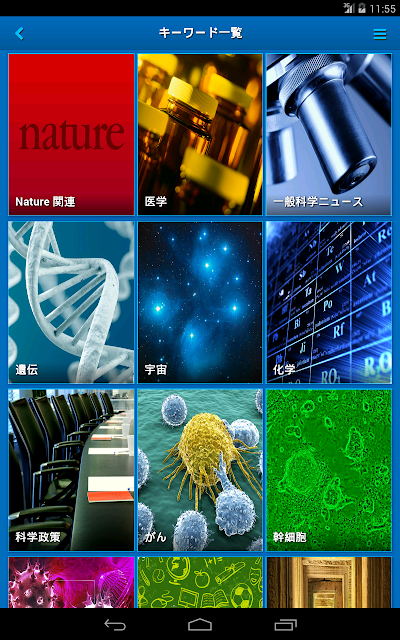Viewport: 400px width, 640px height.
Task: Tap the system home button
Action: pos(200,624)
